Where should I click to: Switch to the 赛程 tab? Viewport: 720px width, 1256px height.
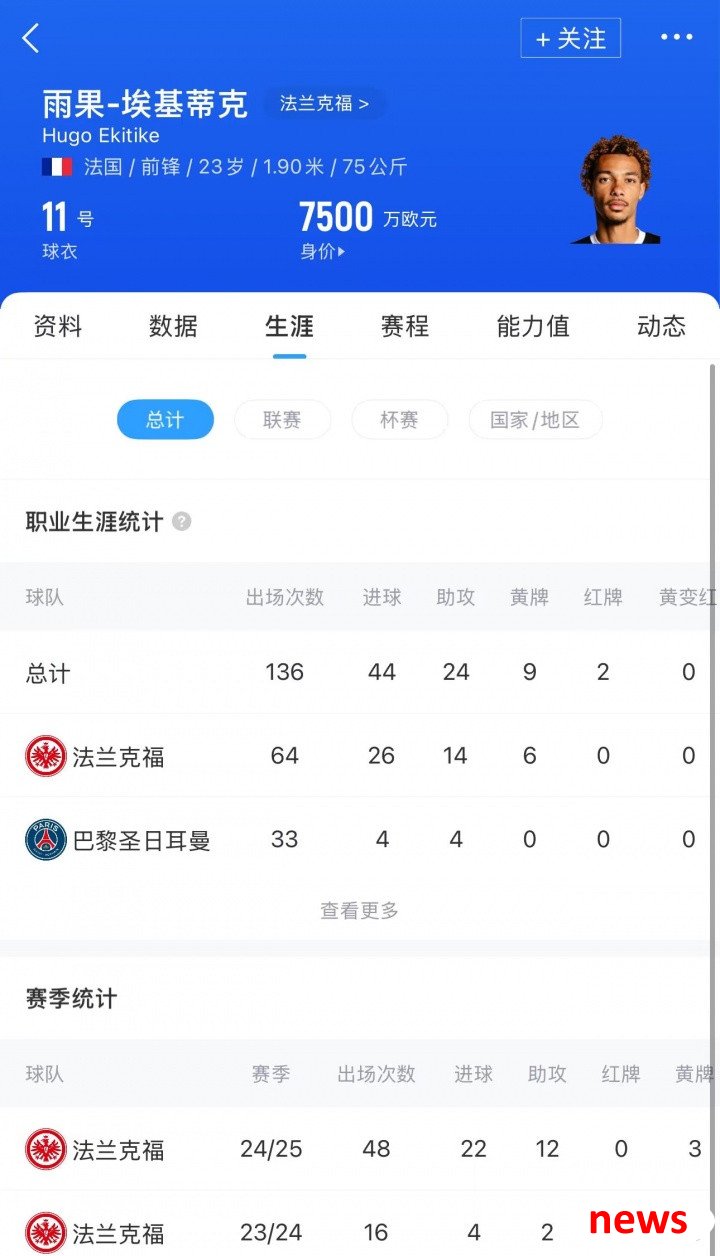point(405,326)
